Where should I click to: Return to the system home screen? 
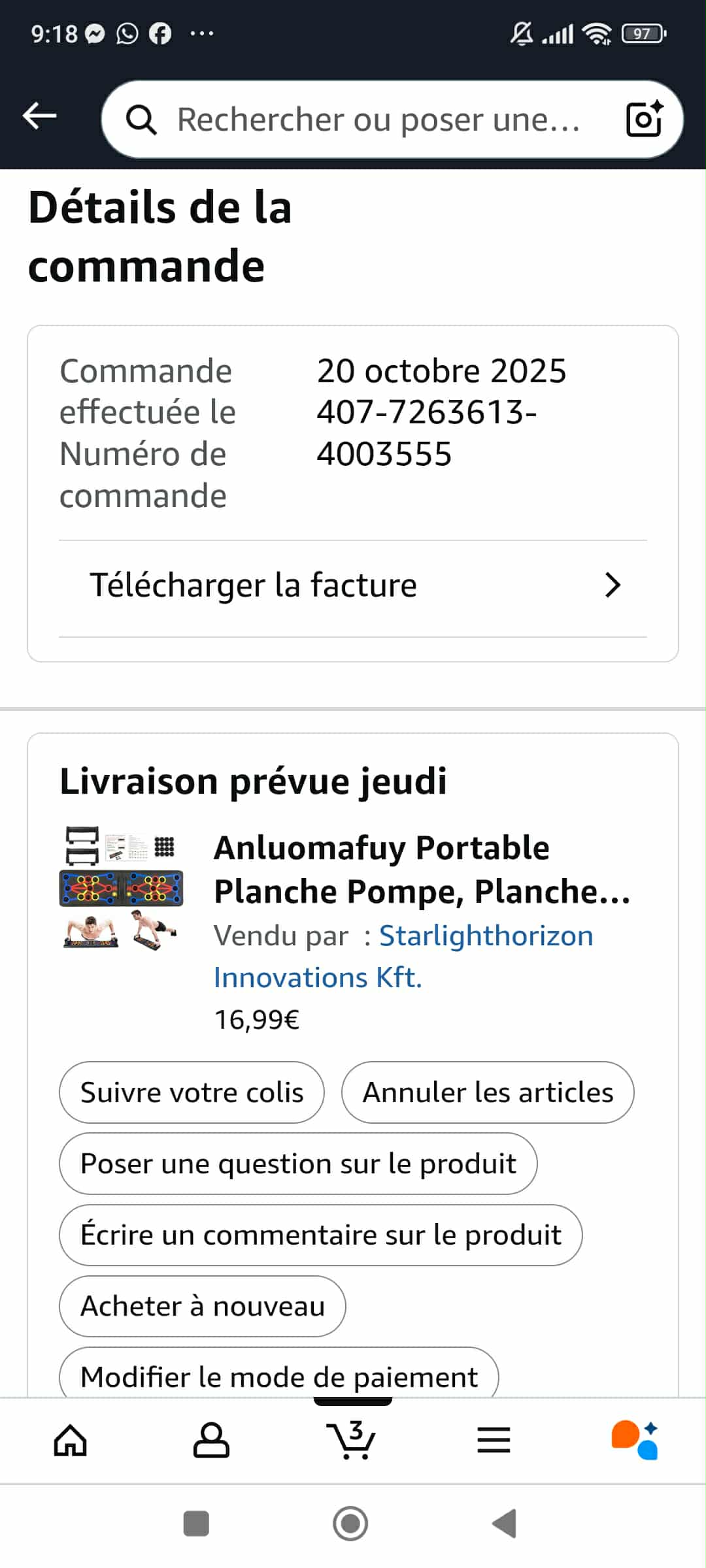point(351,1524)
